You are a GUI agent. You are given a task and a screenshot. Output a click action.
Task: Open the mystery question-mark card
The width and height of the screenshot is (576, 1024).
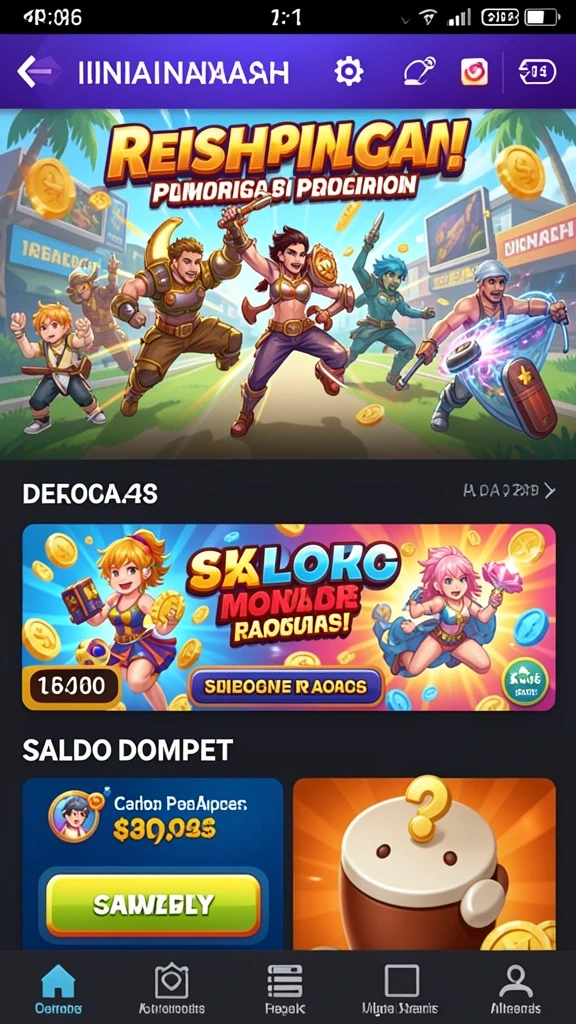coord(424,863)
